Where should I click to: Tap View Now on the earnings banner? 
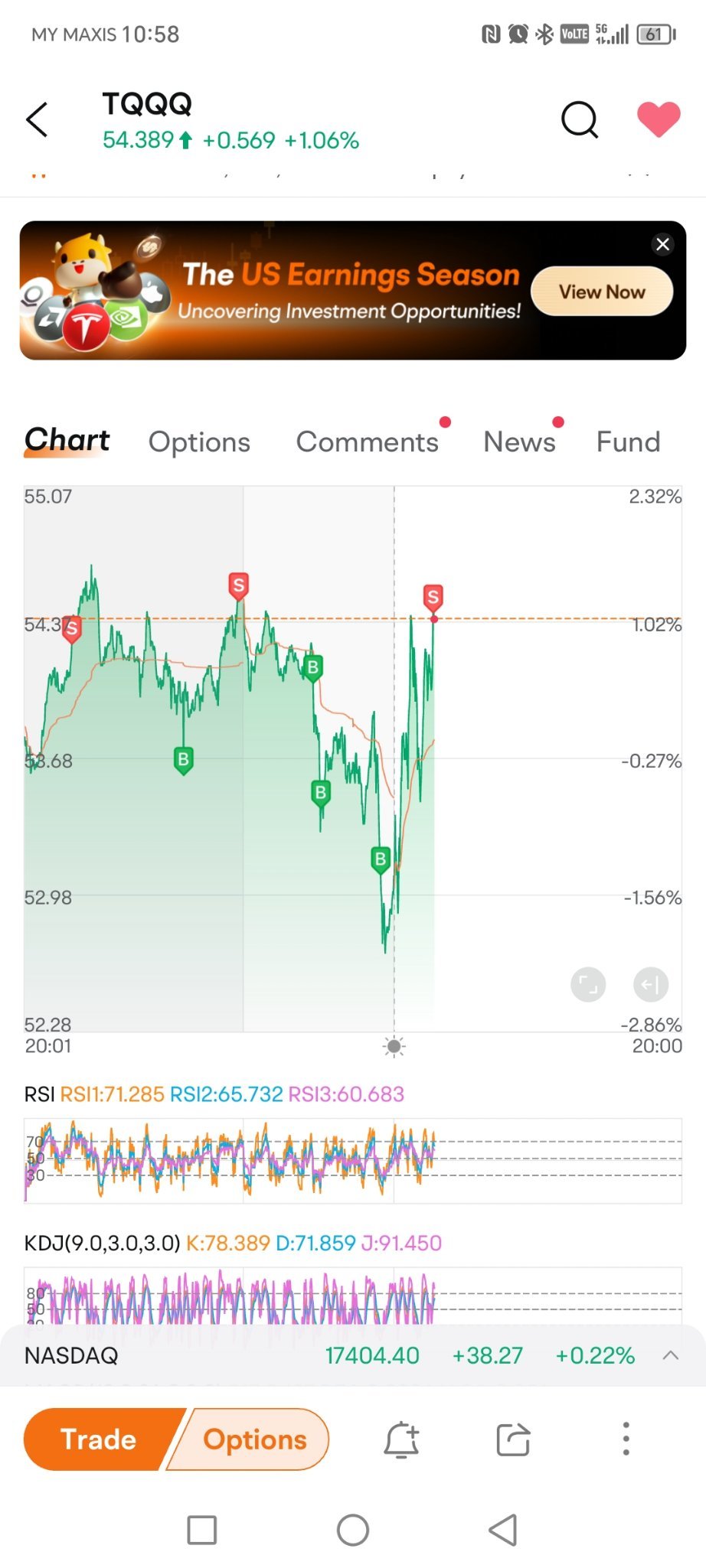[x=602, y=292]
